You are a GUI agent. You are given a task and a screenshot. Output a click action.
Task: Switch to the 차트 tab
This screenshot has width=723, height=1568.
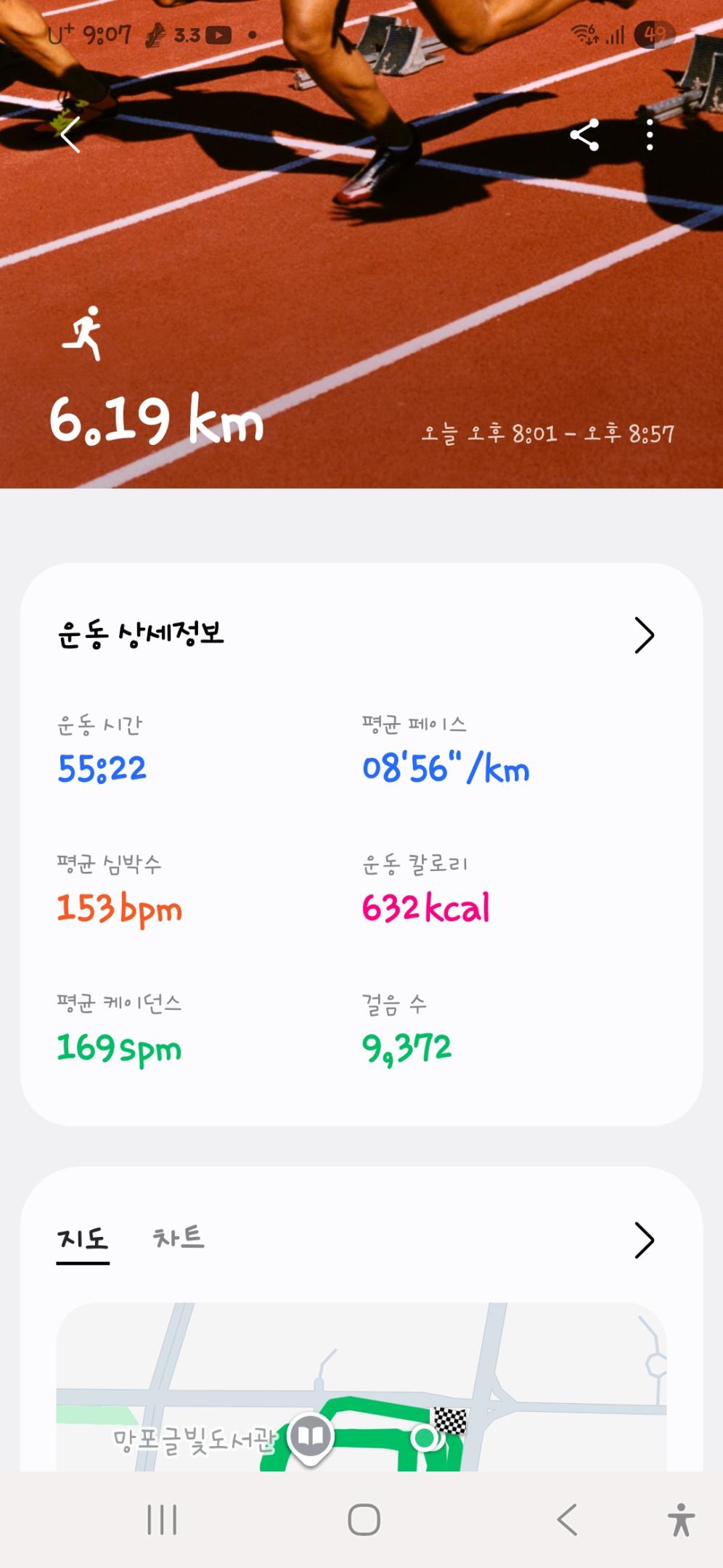[179, 1238]
